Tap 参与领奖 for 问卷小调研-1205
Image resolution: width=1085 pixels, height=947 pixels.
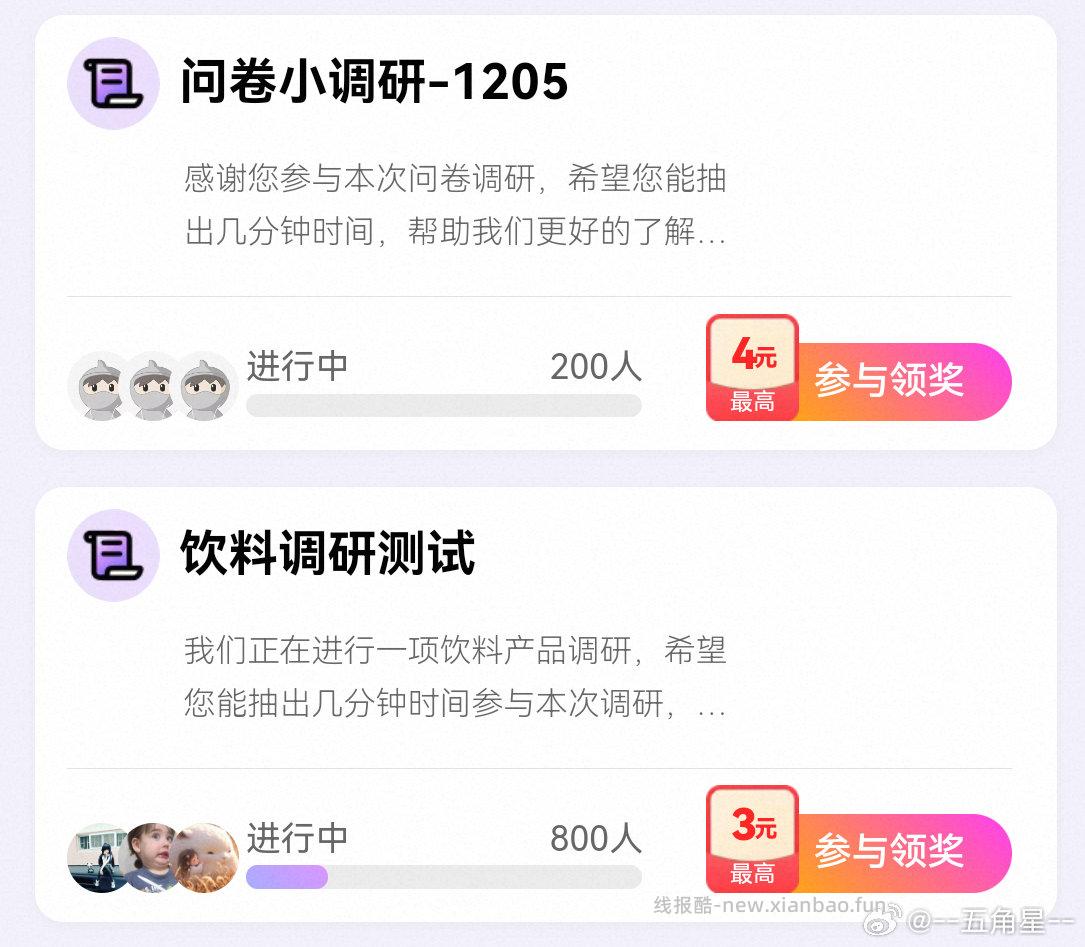click(888, 381)
